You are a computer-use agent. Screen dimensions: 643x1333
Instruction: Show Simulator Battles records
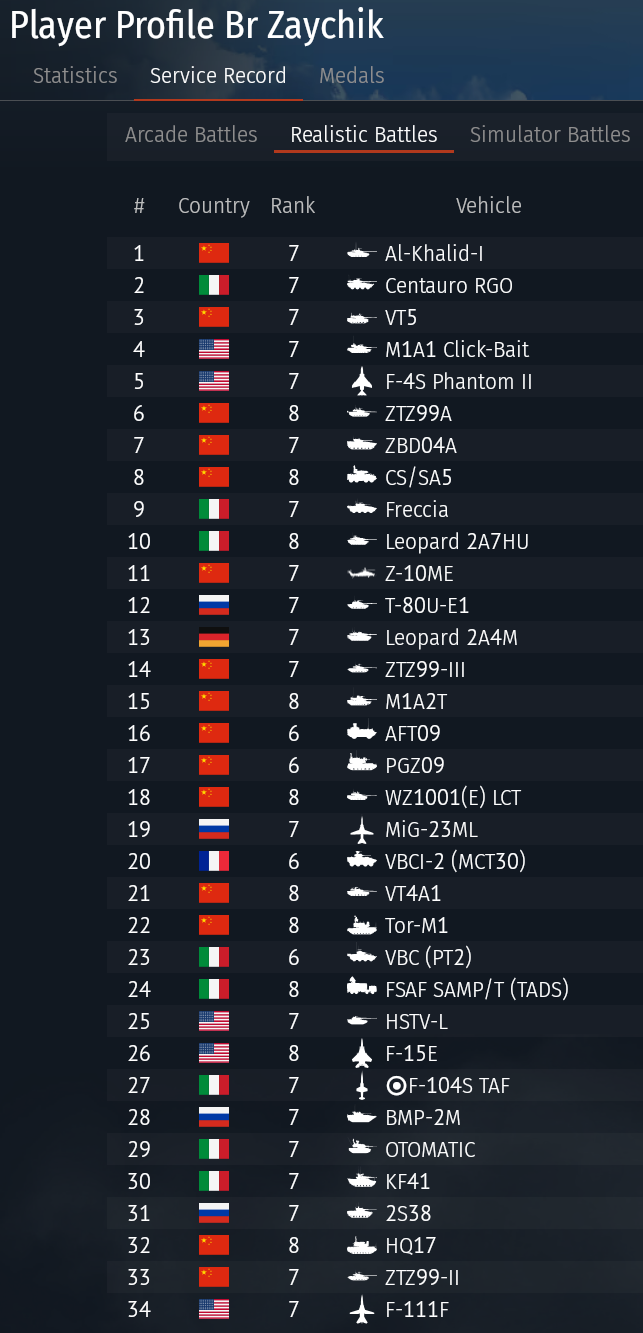(x=550, y=135)
